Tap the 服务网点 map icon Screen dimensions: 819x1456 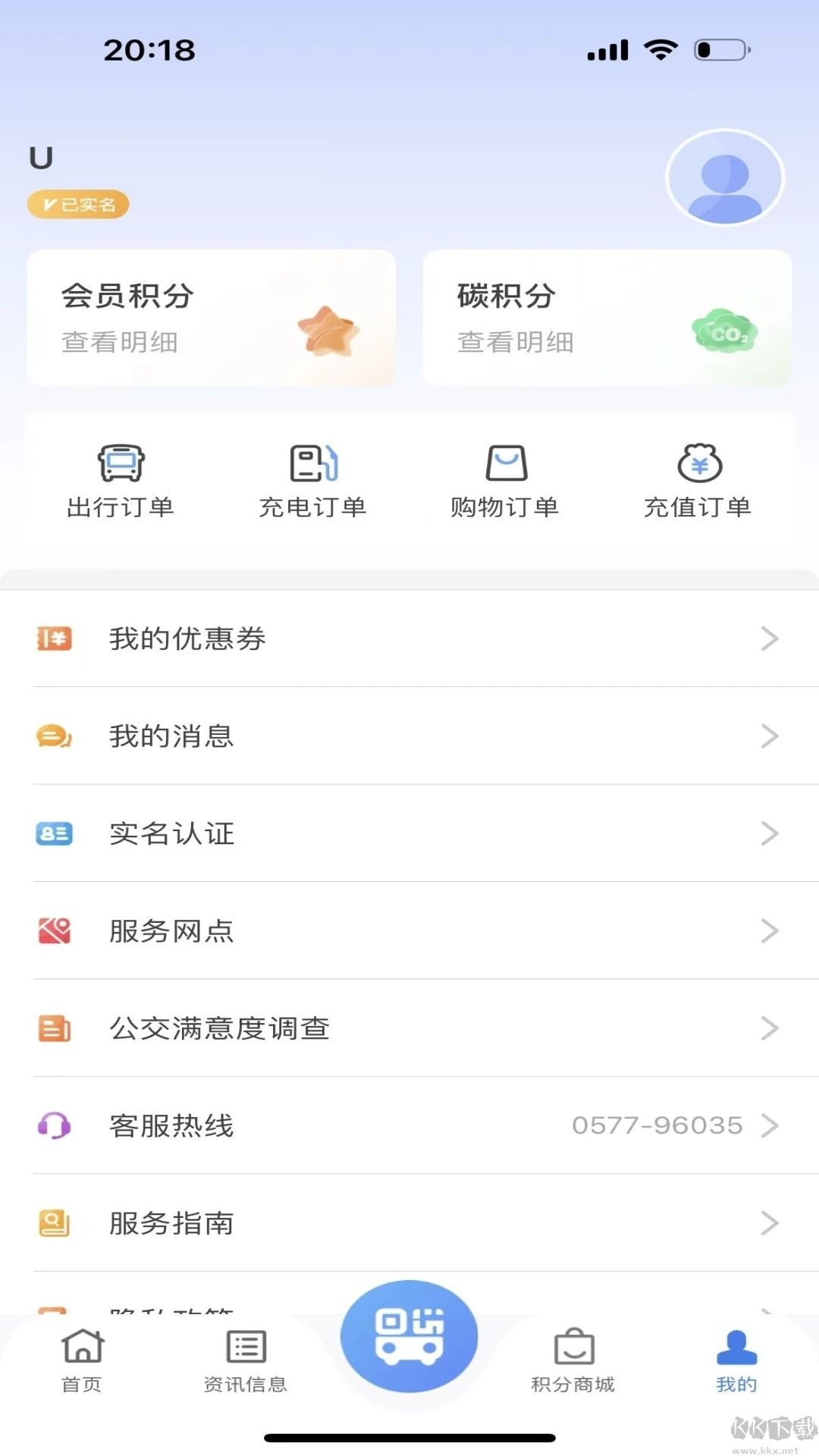[53, 931]
